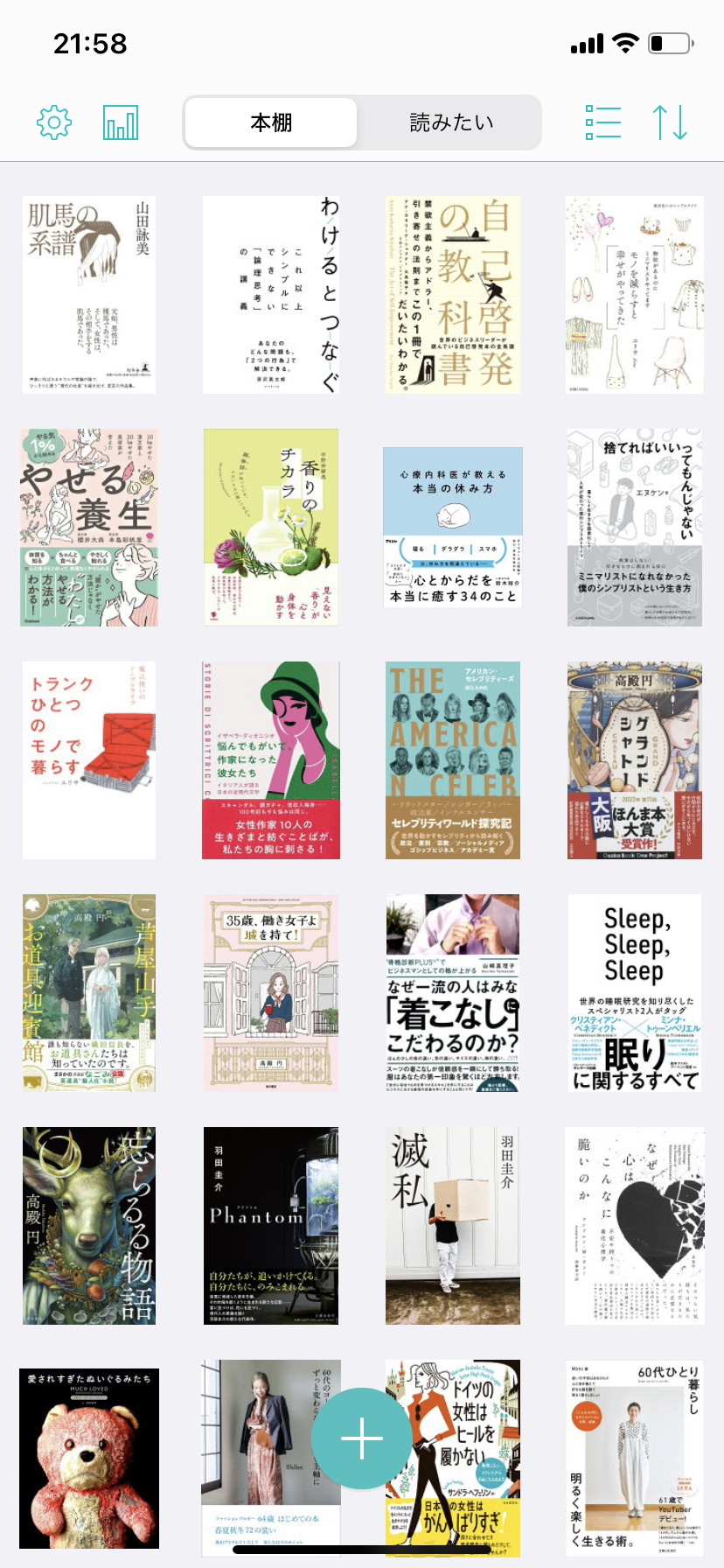Open the sort order options
This screenshot has width=724, height=1568.
[x=670, y=122]
